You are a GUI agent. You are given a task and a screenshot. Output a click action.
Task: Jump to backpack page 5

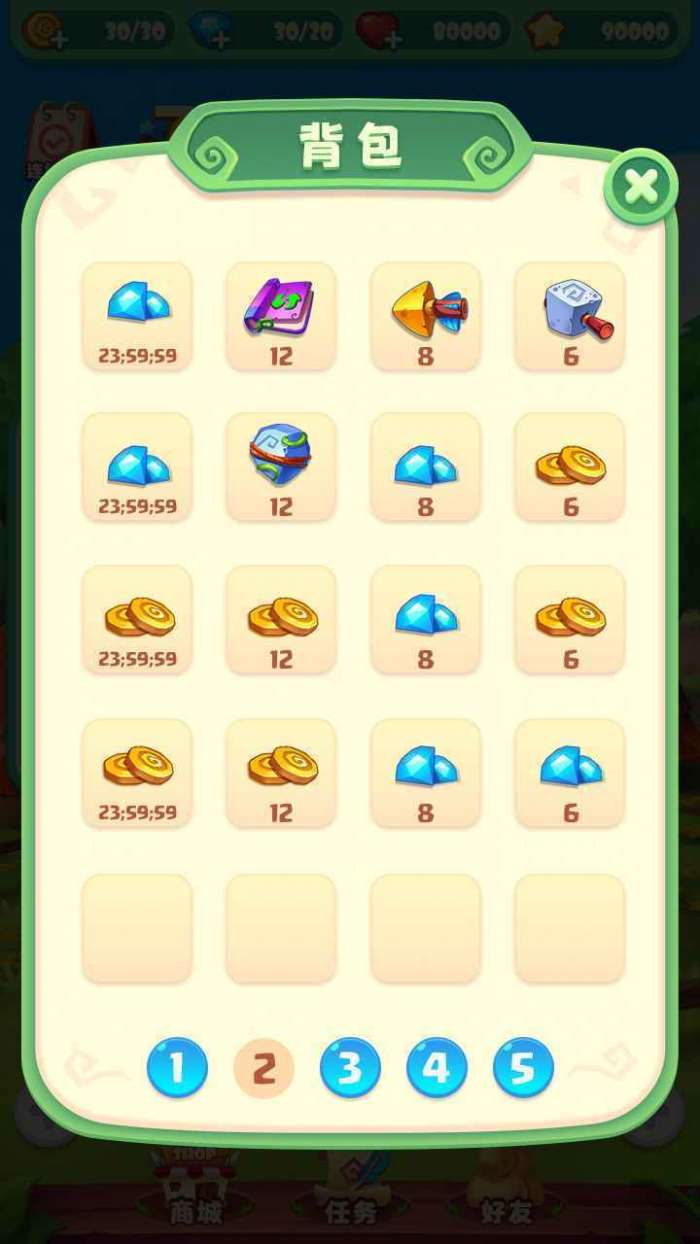523,1068
